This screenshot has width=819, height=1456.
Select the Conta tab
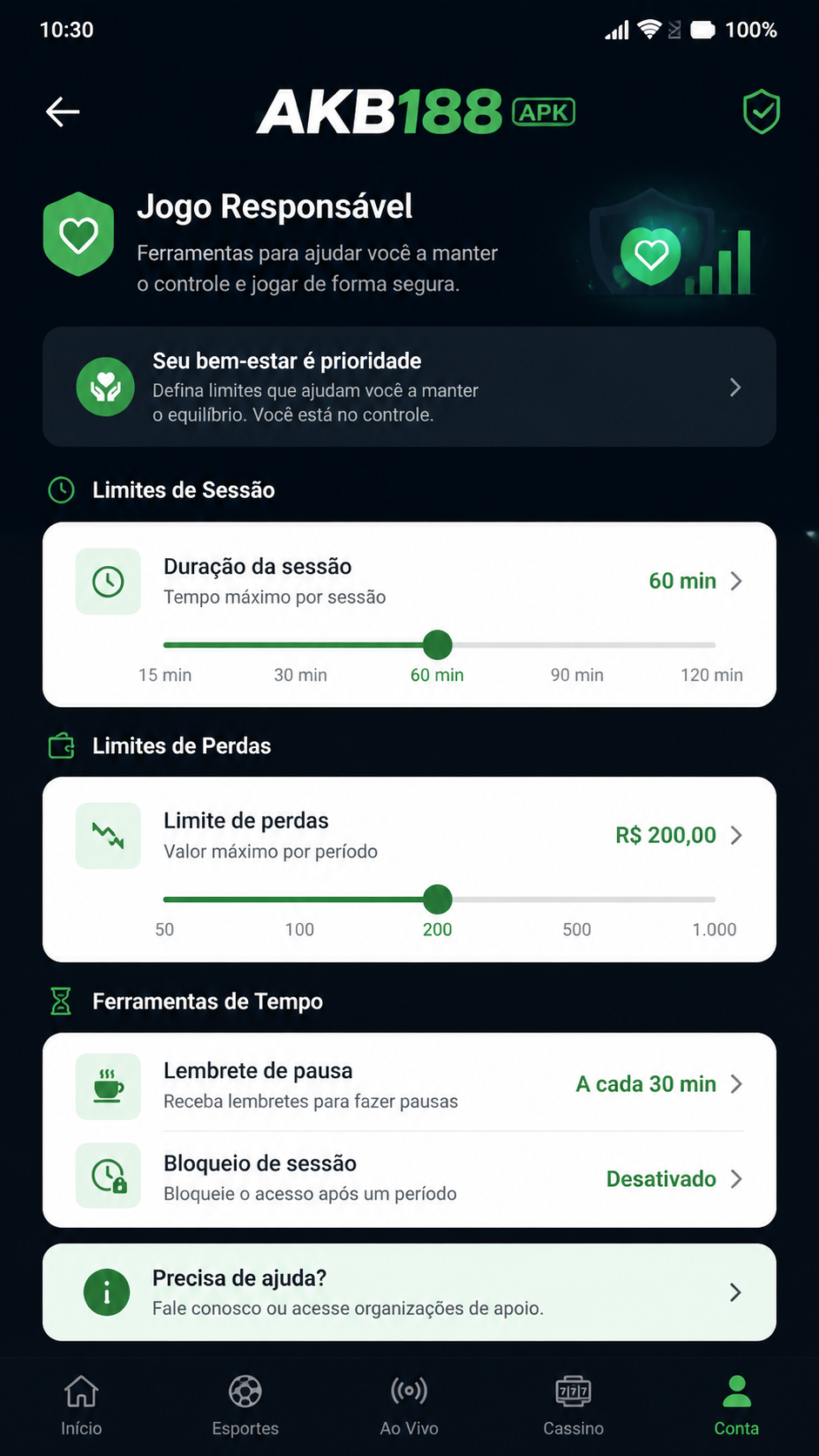point(736,1405)
